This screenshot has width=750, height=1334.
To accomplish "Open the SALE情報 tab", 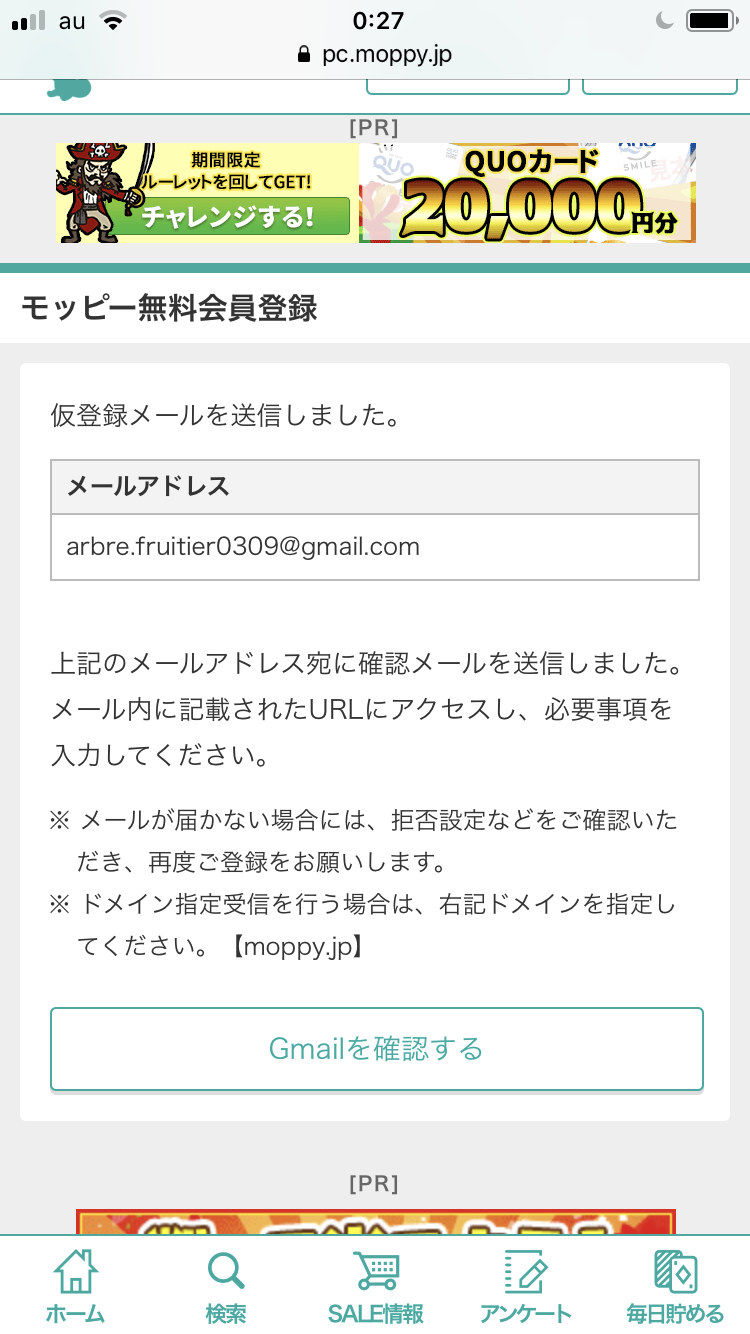I will click(x=375, y=1286).
